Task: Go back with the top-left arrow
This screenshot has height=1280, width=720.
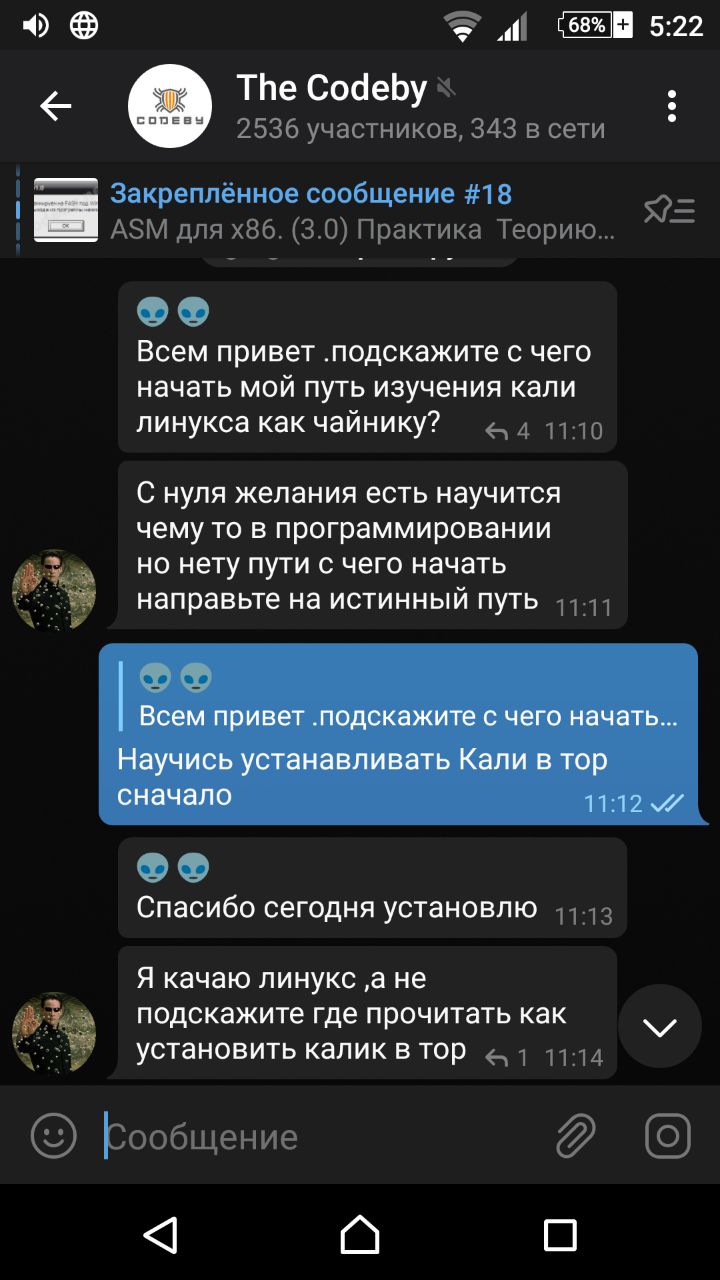Action: (x=55, y=106)
